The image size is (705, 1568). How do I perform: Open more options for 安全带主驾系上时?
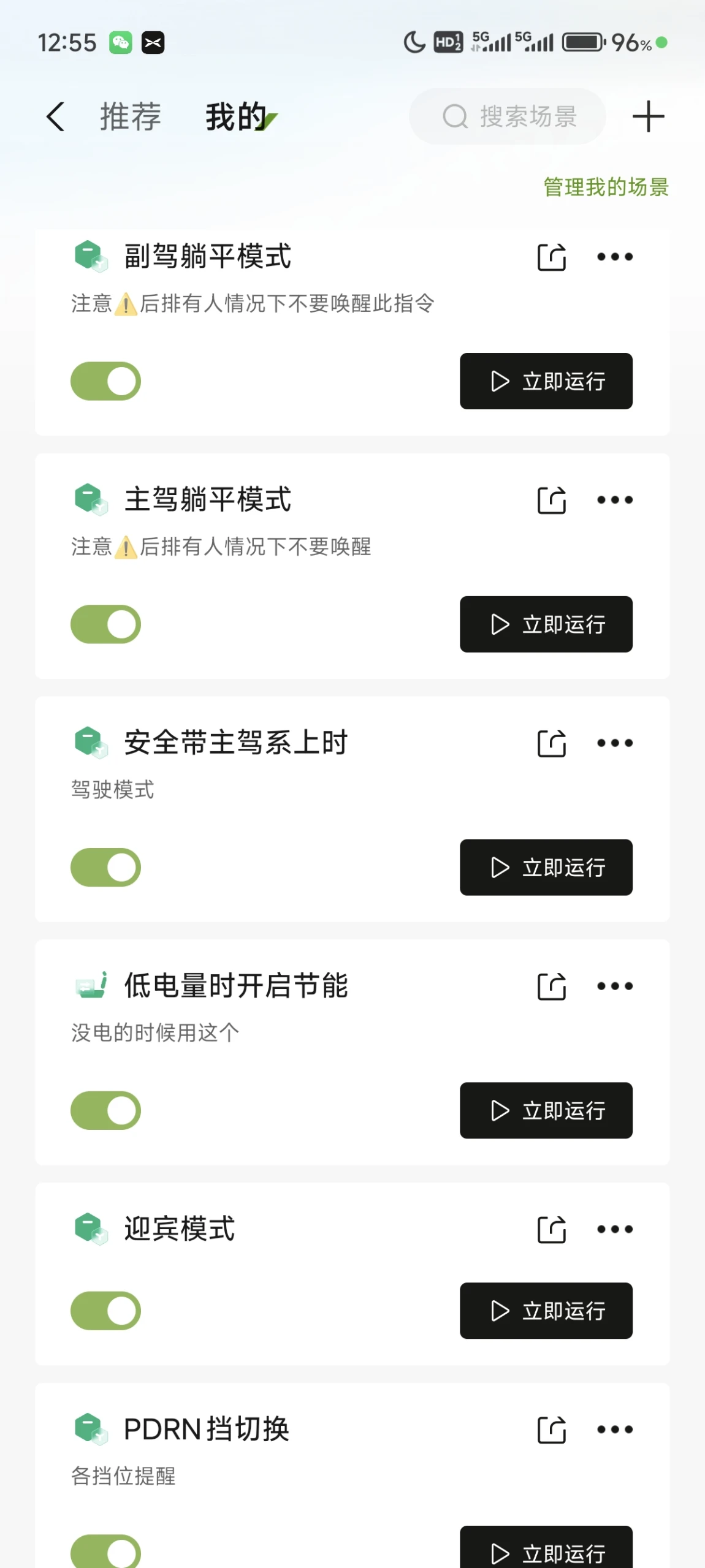(x=615, y=743)
